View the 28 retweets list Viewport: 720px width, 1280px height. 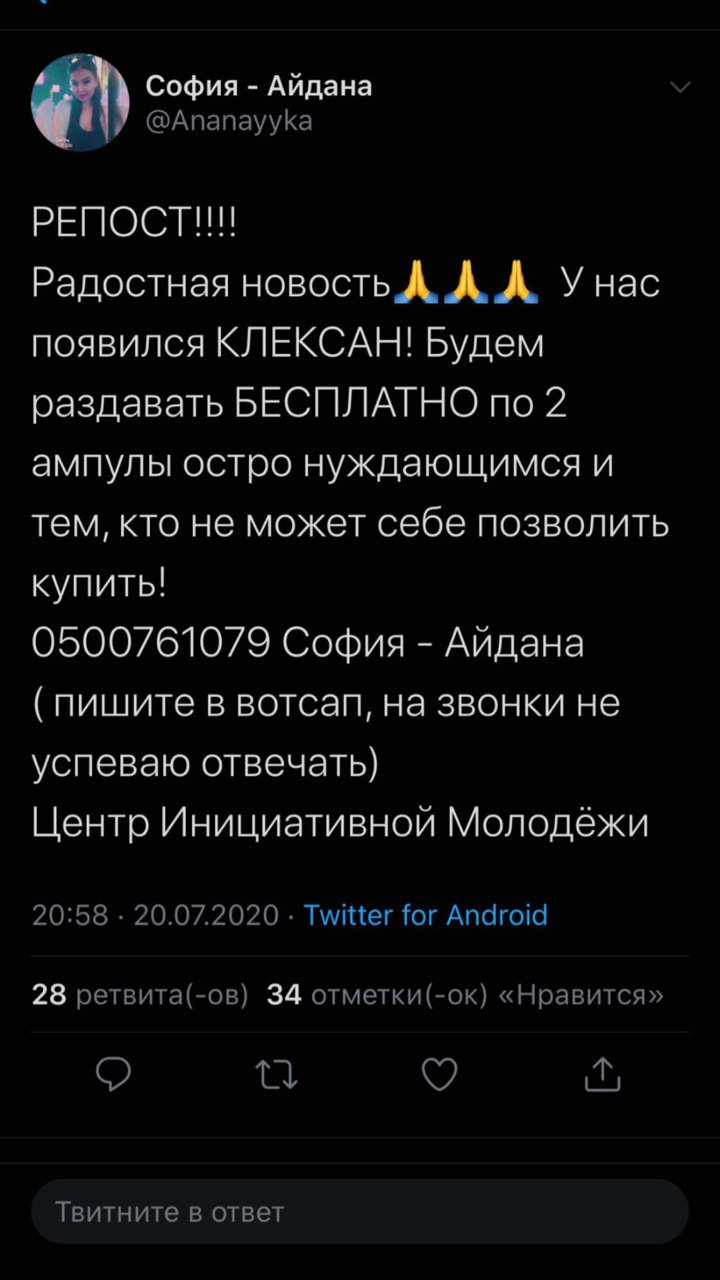click(x=140, y=995)
